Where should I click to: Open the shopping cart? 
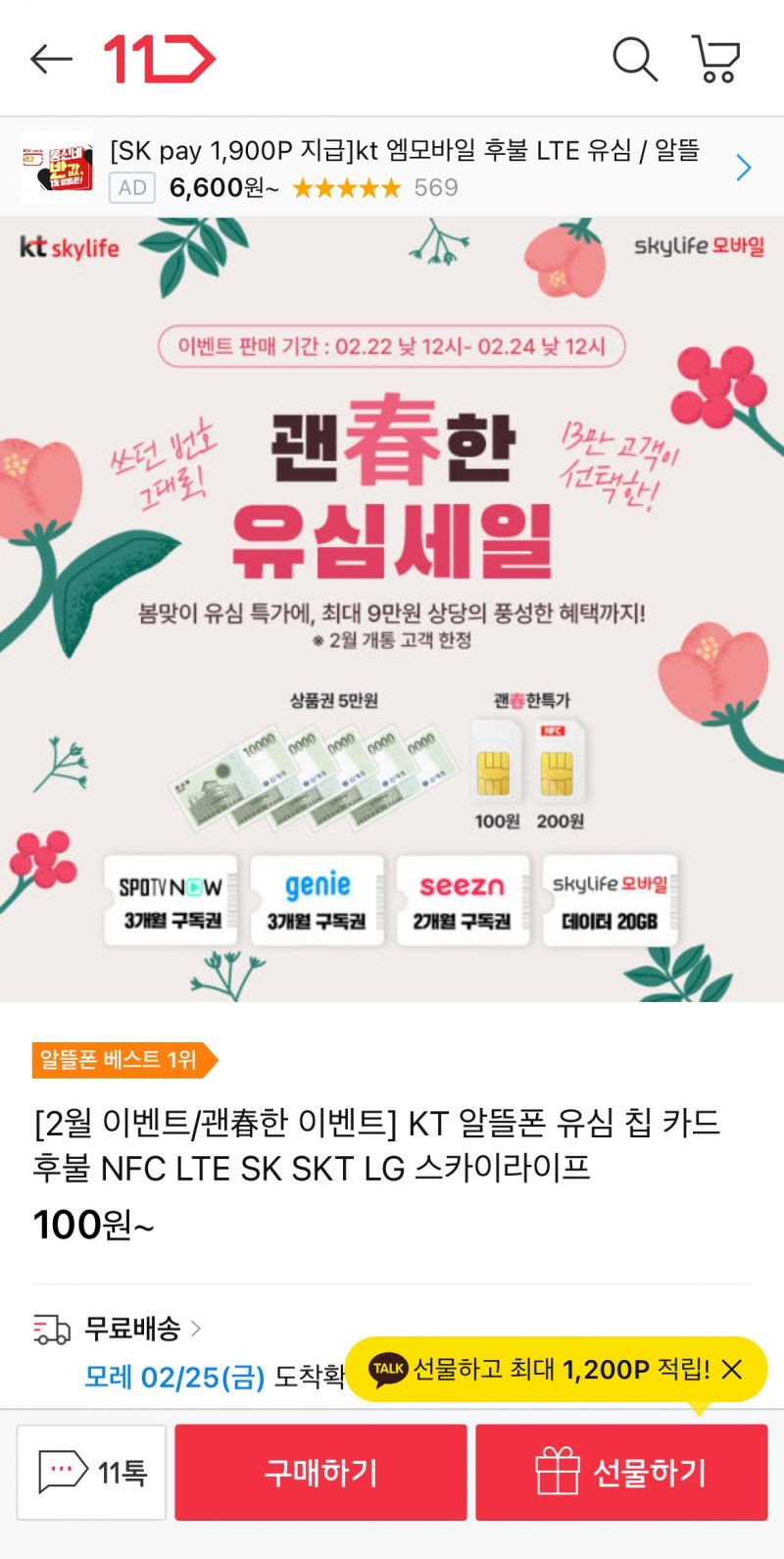point(716,59)
